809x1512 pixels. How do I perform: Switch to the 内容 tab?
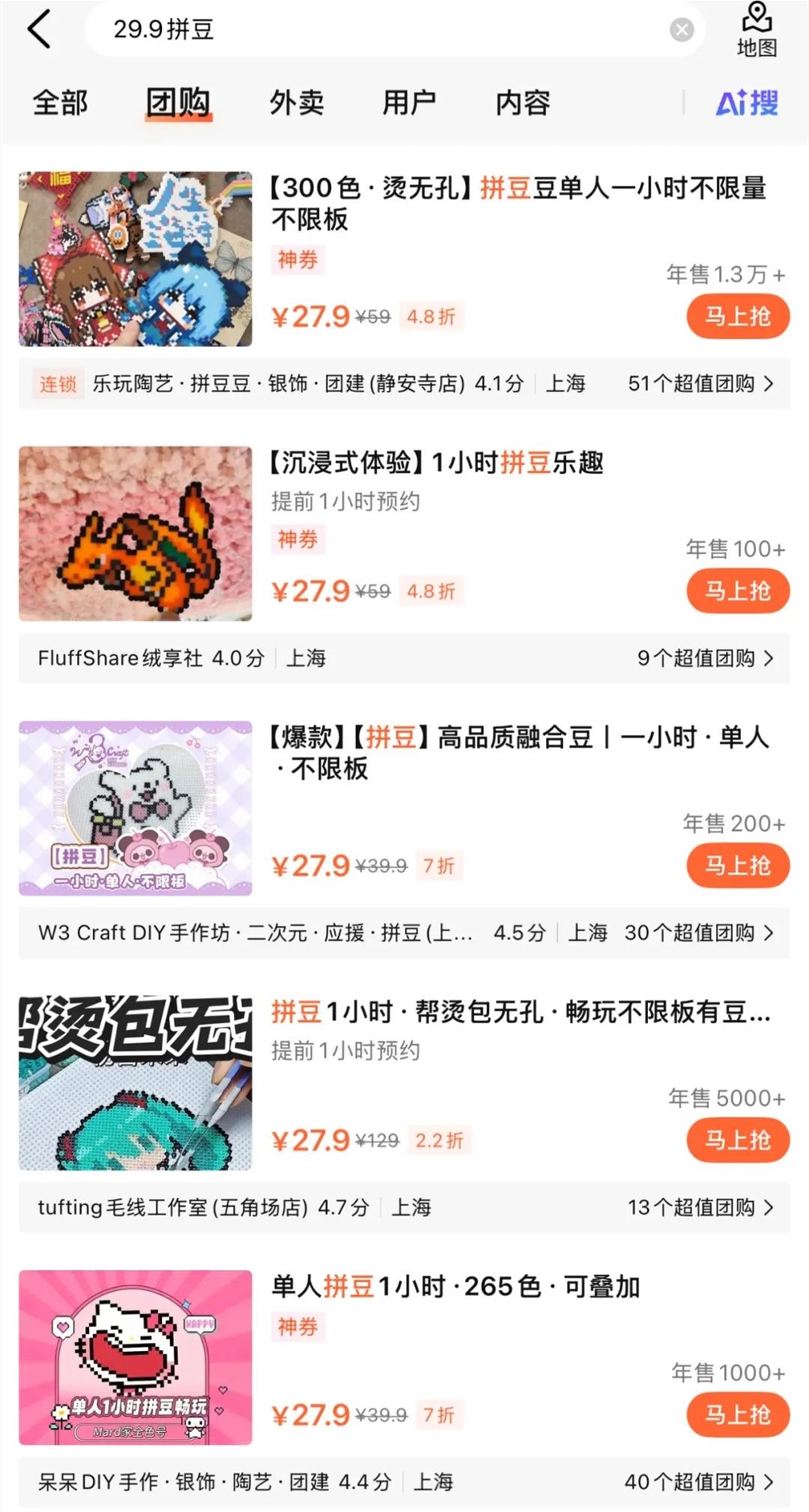pos(520,103)
